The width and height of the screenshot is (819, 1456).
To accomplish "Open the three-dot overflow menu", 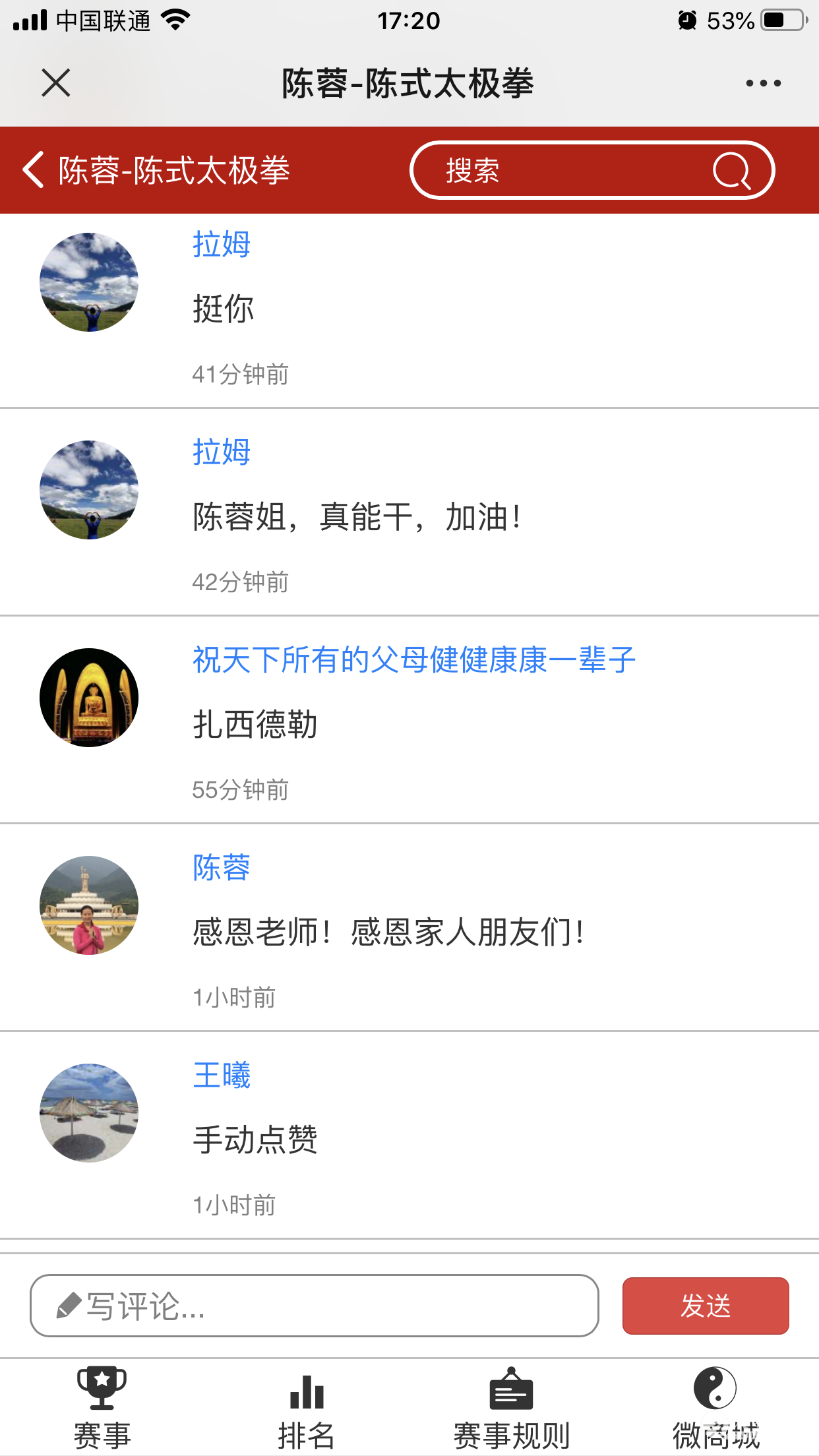I will point(763,83).
